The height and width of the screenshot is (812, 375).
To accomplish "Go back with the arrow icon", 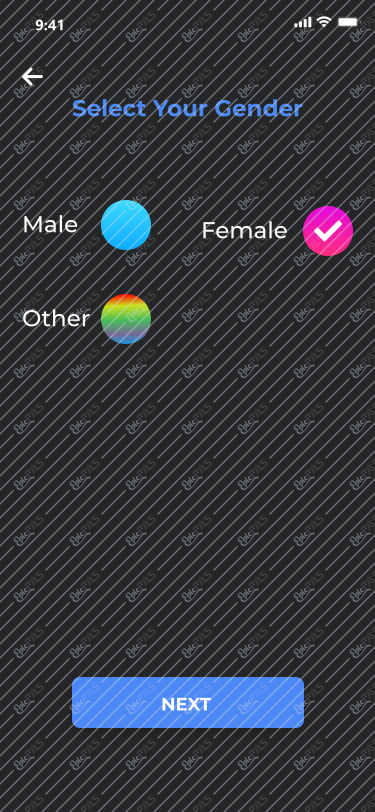I will [x=32, y=77].
